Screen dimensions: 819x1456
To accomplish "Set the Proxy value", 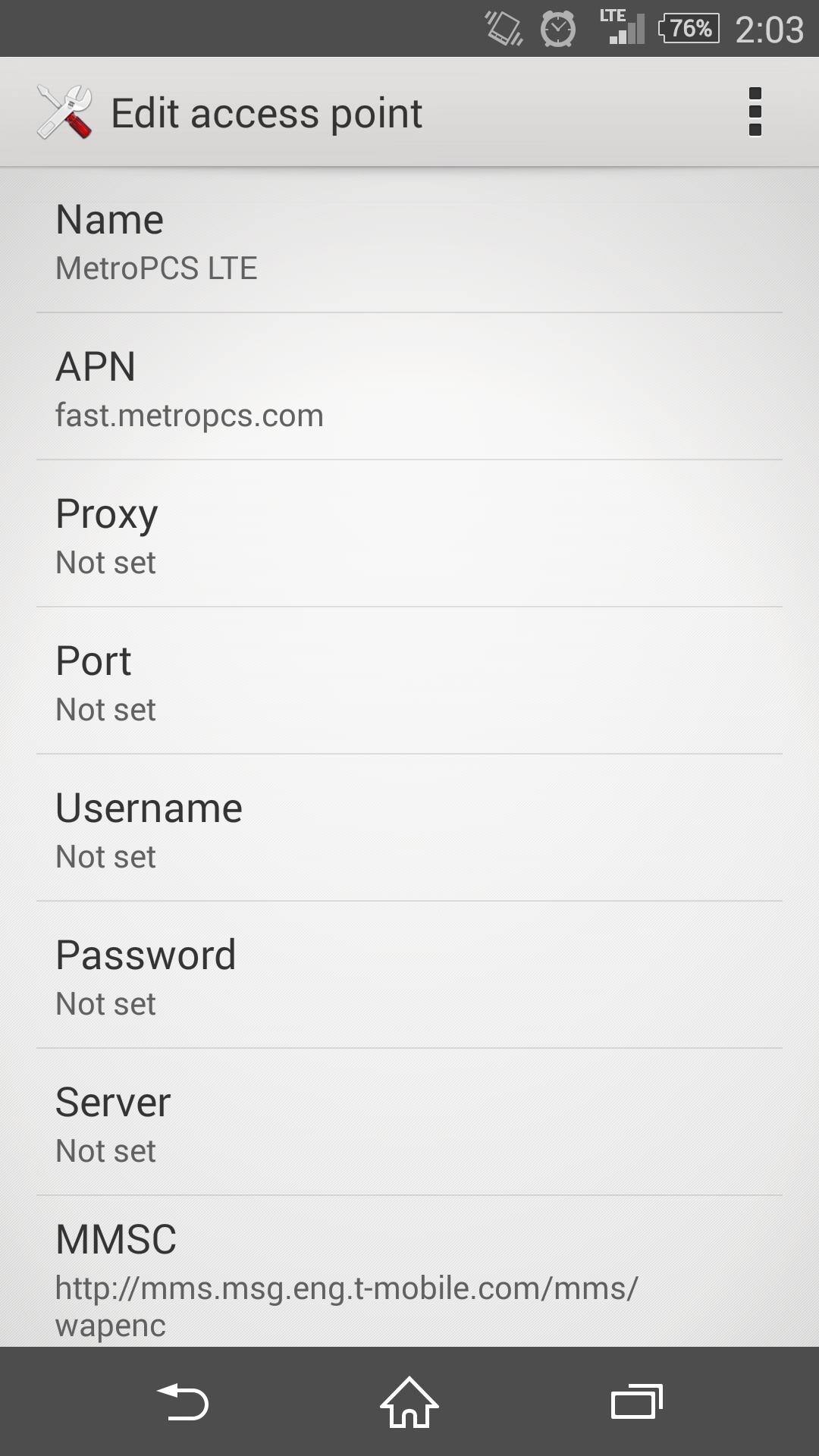I will point(409,535).
